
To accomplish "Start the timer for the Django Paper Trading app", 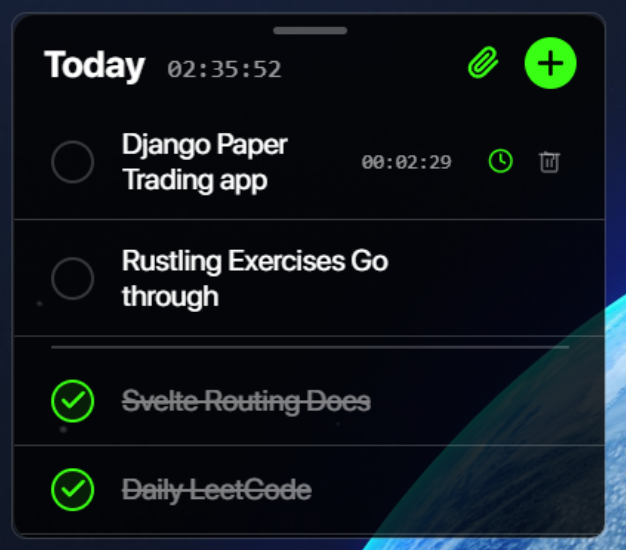I will (500, 161).
